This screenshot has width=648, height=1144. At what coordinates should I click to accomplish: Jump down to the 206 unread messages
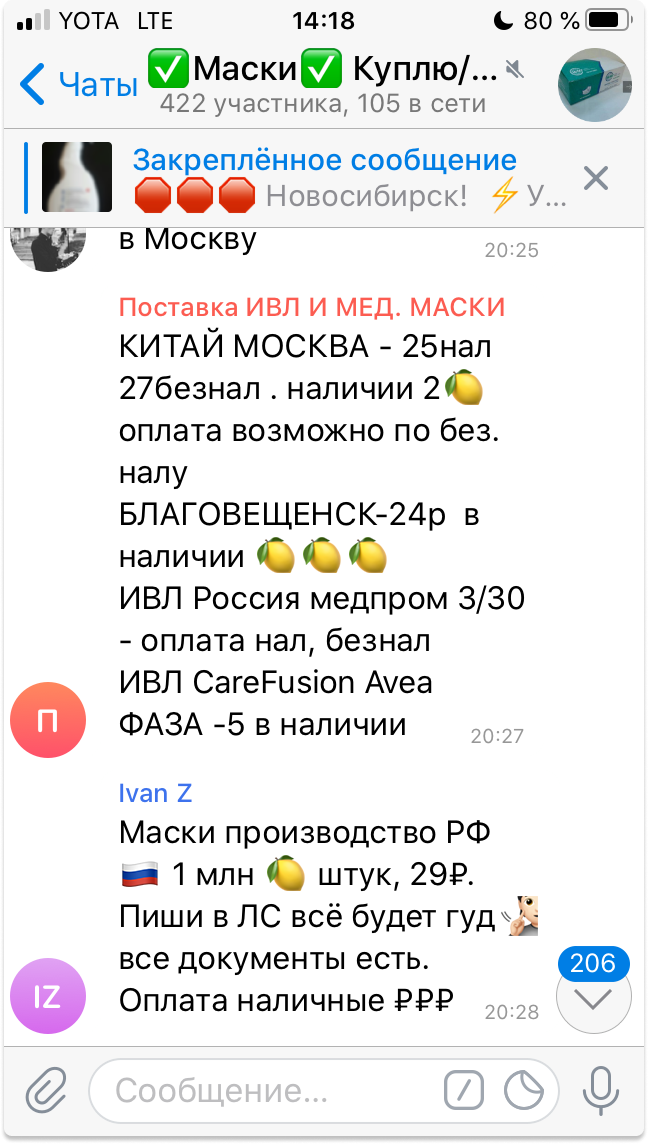[x=594, y=990]
